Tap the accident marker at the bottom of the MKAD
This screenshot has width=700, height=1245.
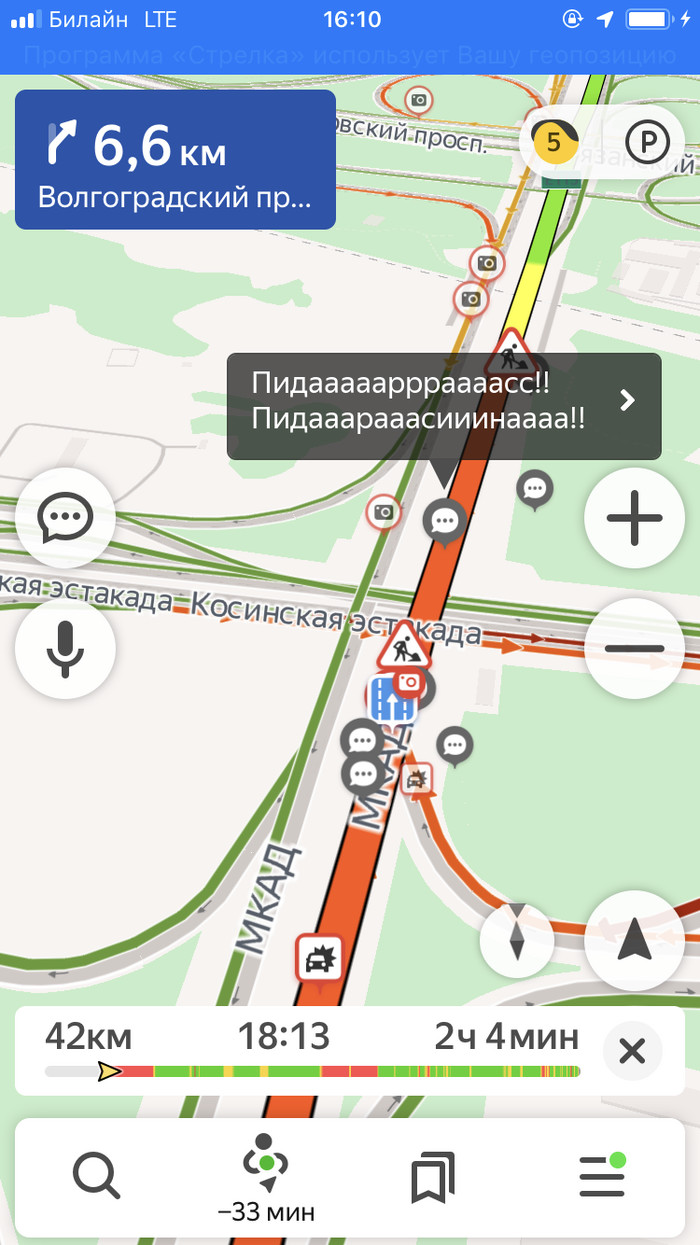point(319,960)
